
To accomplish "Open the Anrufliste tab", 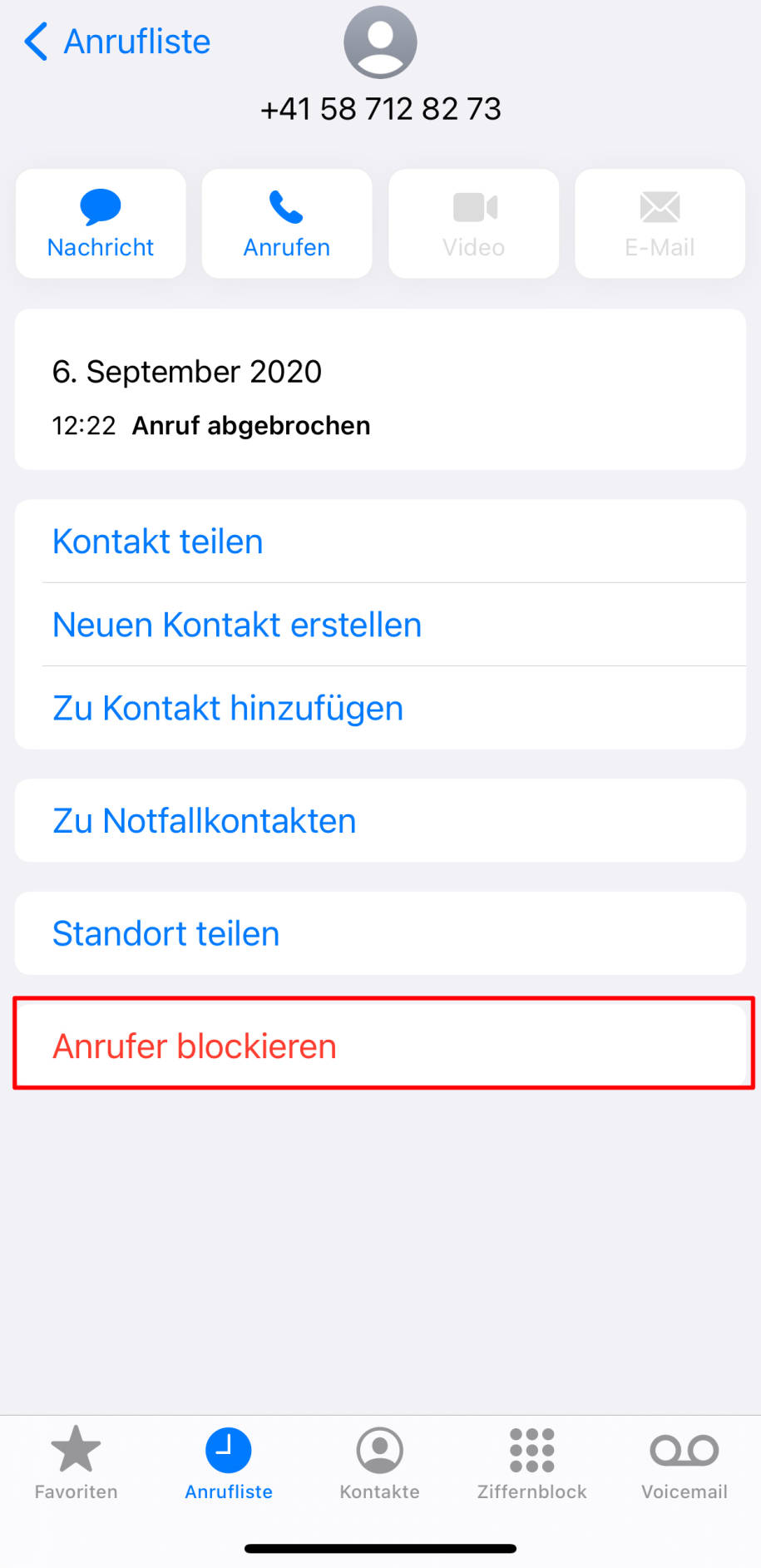I will click(229, 1463).
